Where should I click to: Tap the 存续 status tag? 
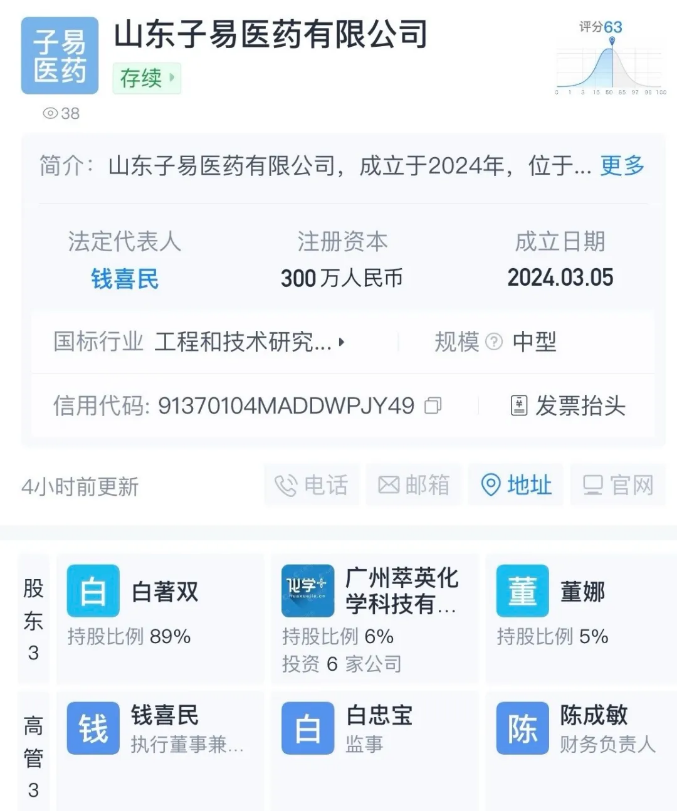tap(147, 78)
